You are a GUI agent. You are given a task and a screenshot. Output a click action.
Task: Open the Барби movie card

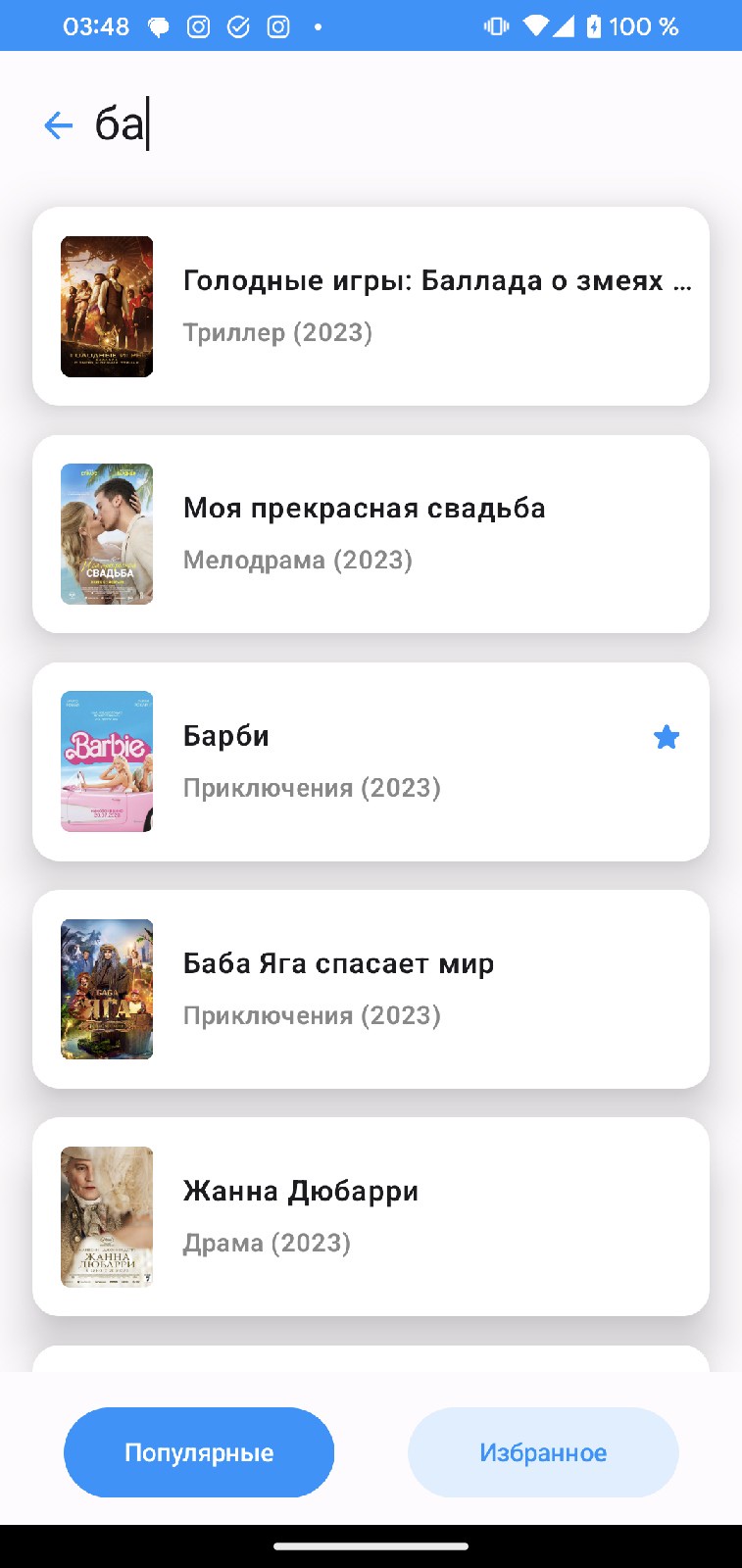371,761
